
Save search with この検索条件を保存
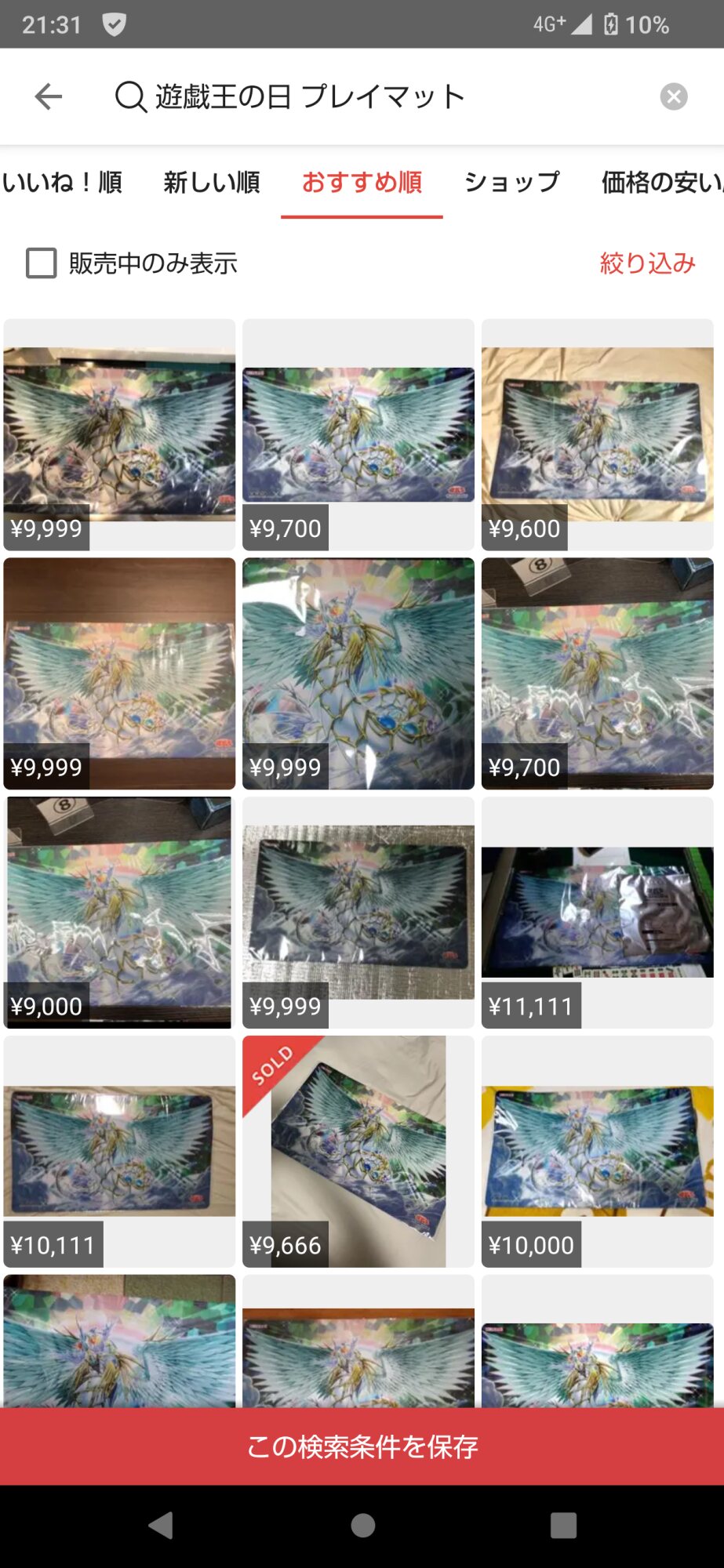tap(362, 1446)
